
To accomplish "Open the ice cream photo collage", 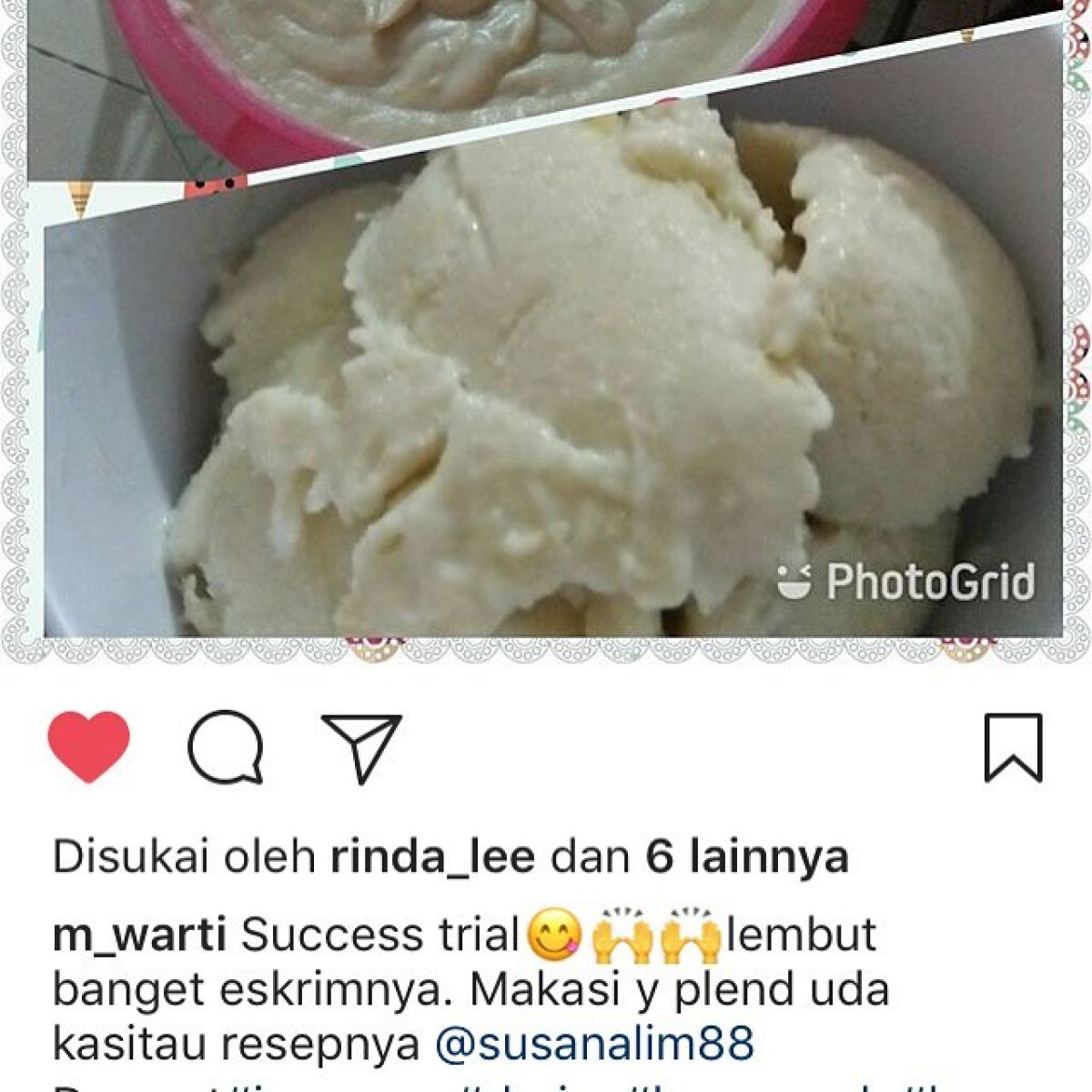I will point(546,364).
